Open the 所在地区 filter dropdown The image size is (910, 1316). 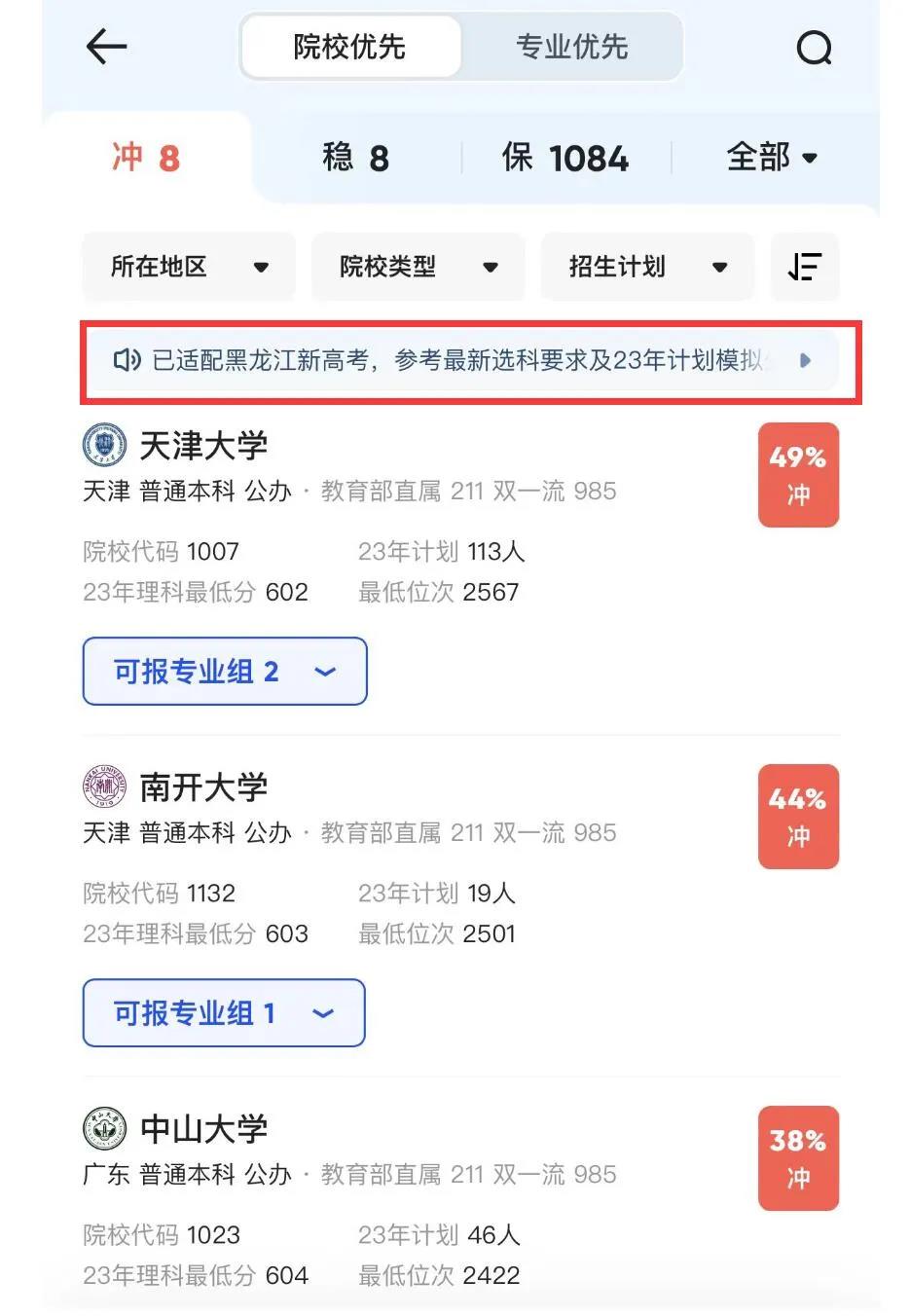tap(188, 267)
